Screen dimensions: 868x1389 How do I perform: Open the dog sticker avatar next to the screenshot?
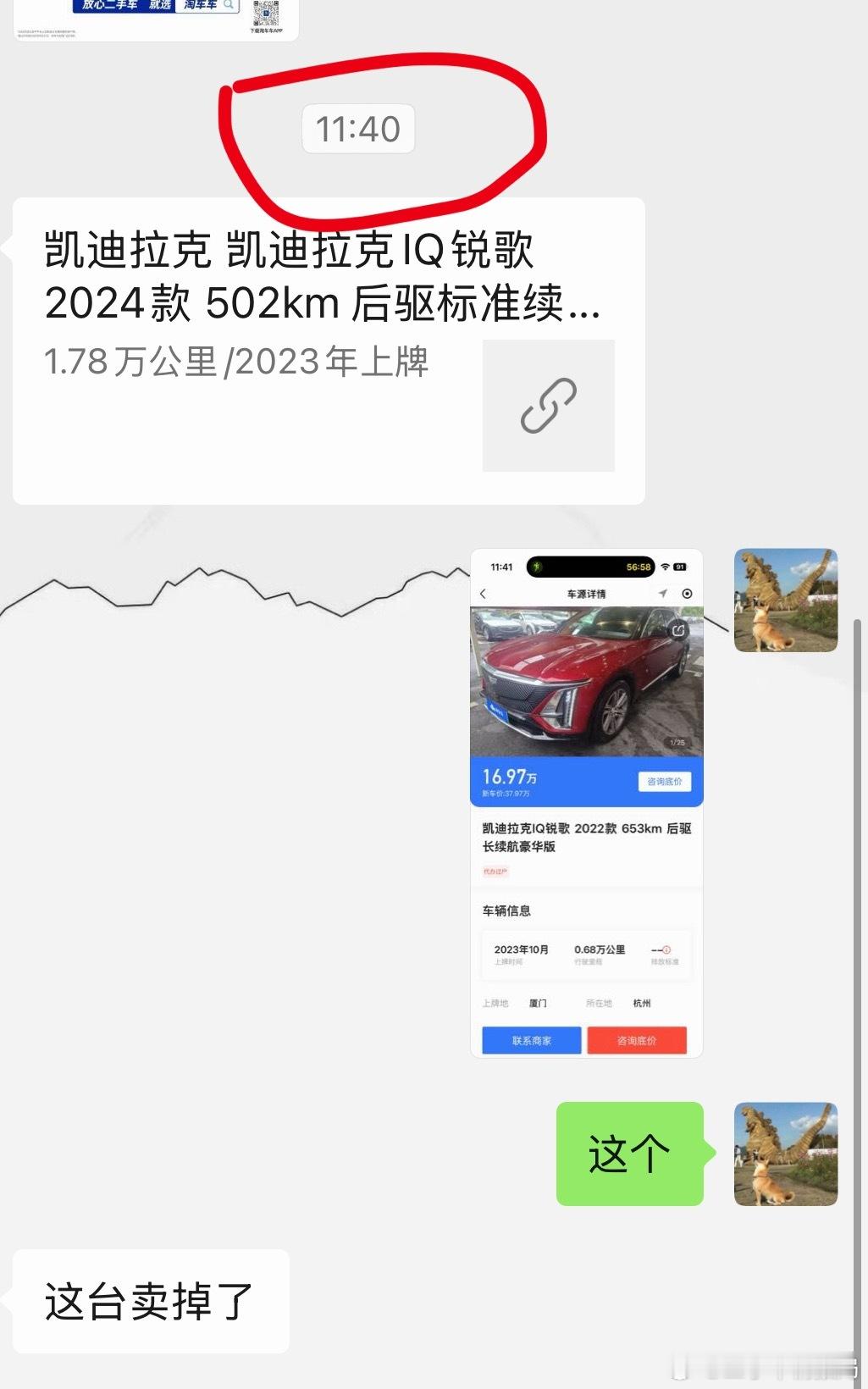click(784, 599)
